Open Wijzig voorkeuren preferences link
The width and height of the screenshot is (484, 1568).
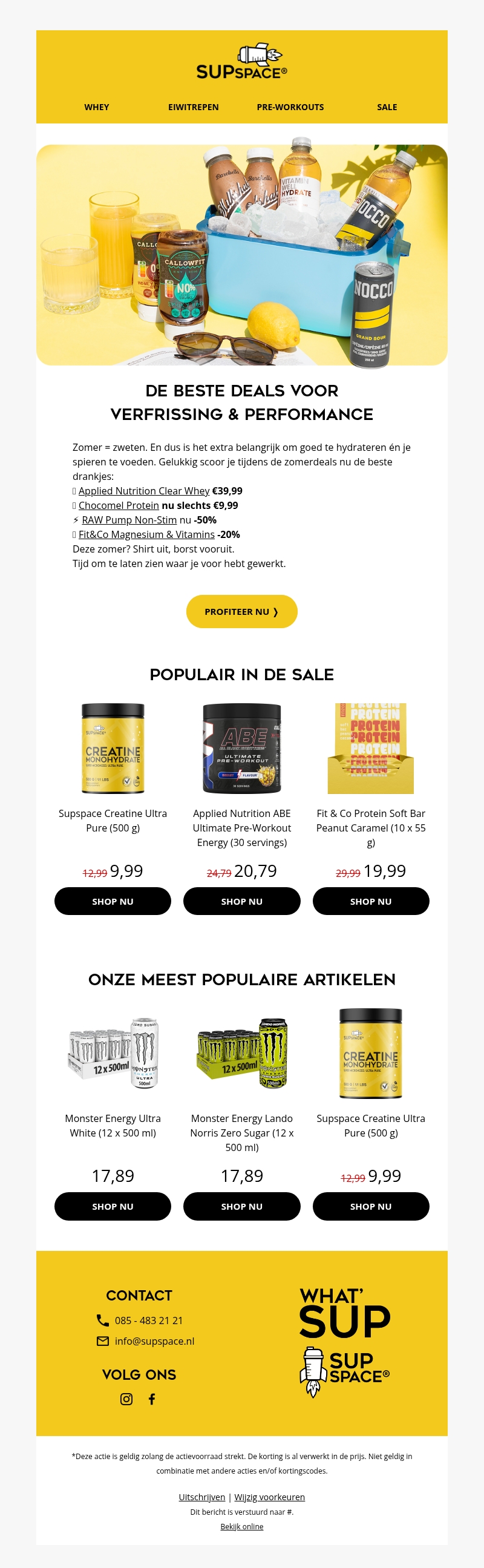click(269, 1497)
